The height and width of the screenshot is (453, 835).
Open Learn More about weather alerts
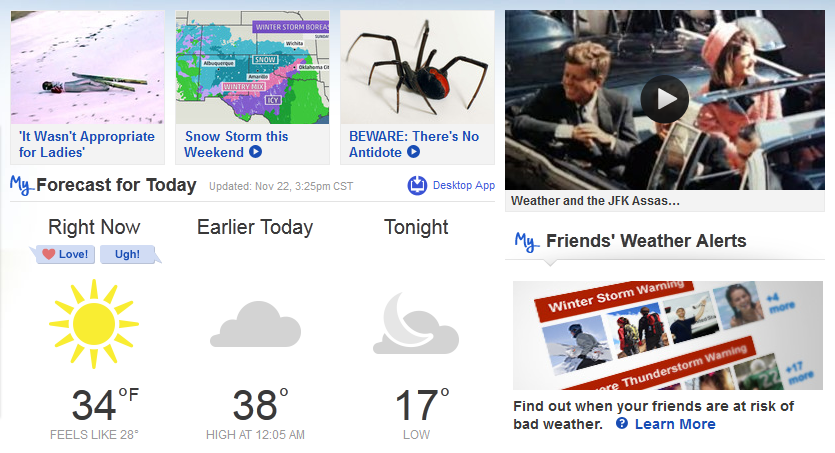tap(674, 424)
